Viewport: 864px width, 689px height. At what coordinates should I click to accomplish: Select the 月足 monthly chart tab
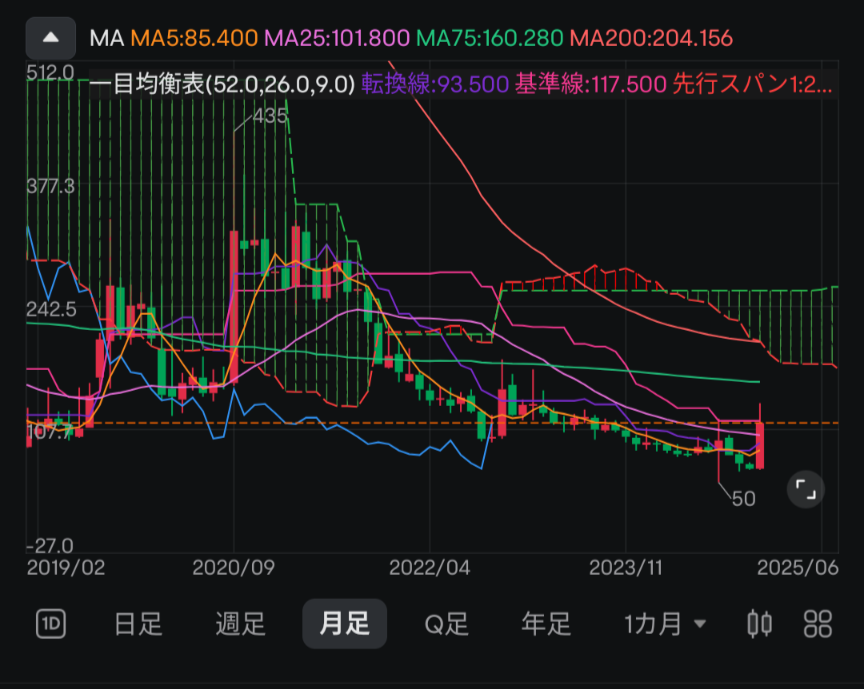pyautogui.click(x=344, y=625)
